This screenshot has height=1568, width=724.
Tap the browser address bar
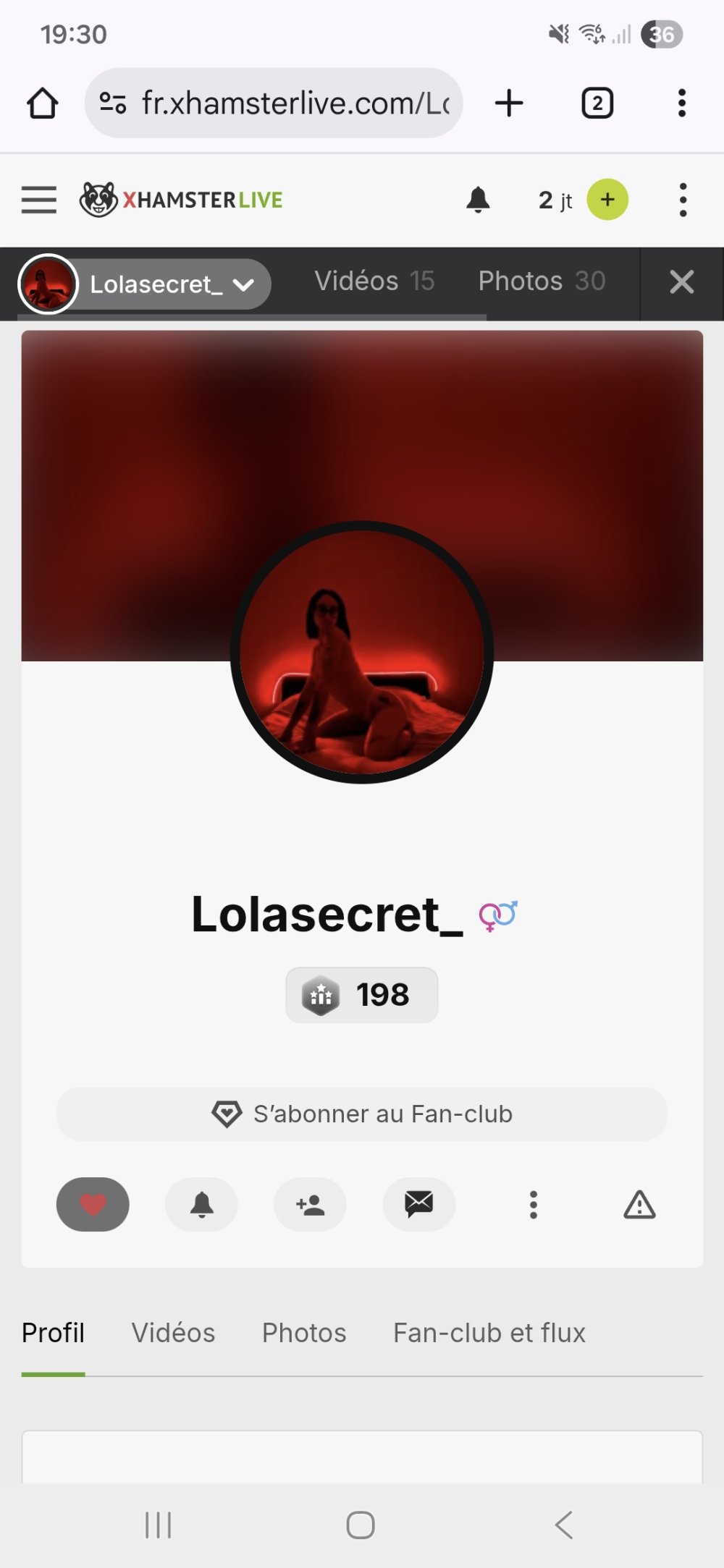click(x=274, y=103)
